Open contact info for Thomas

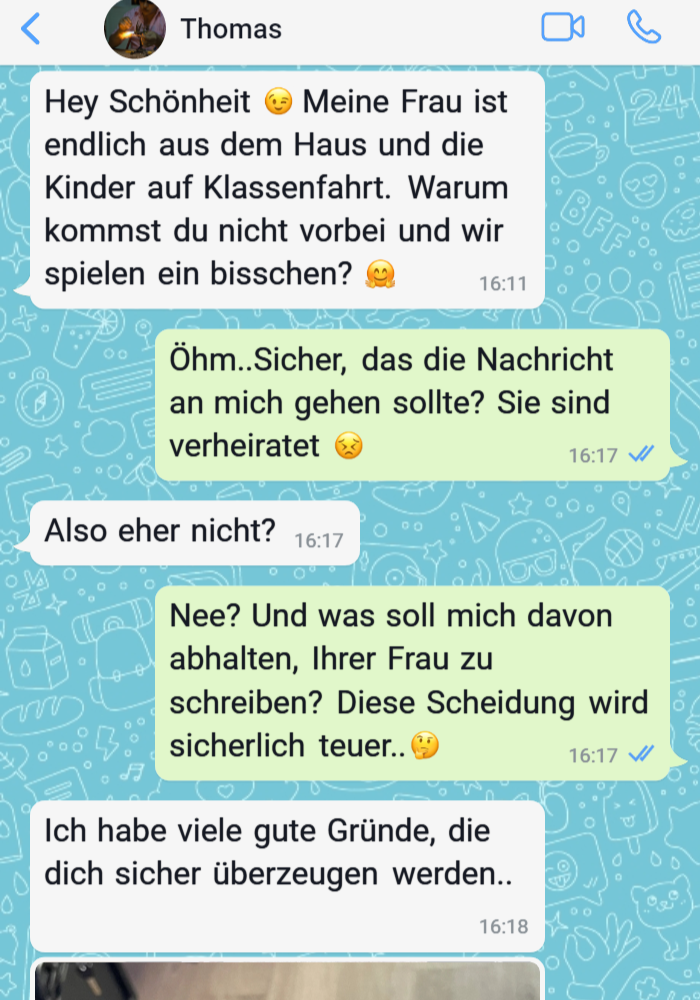231,30
